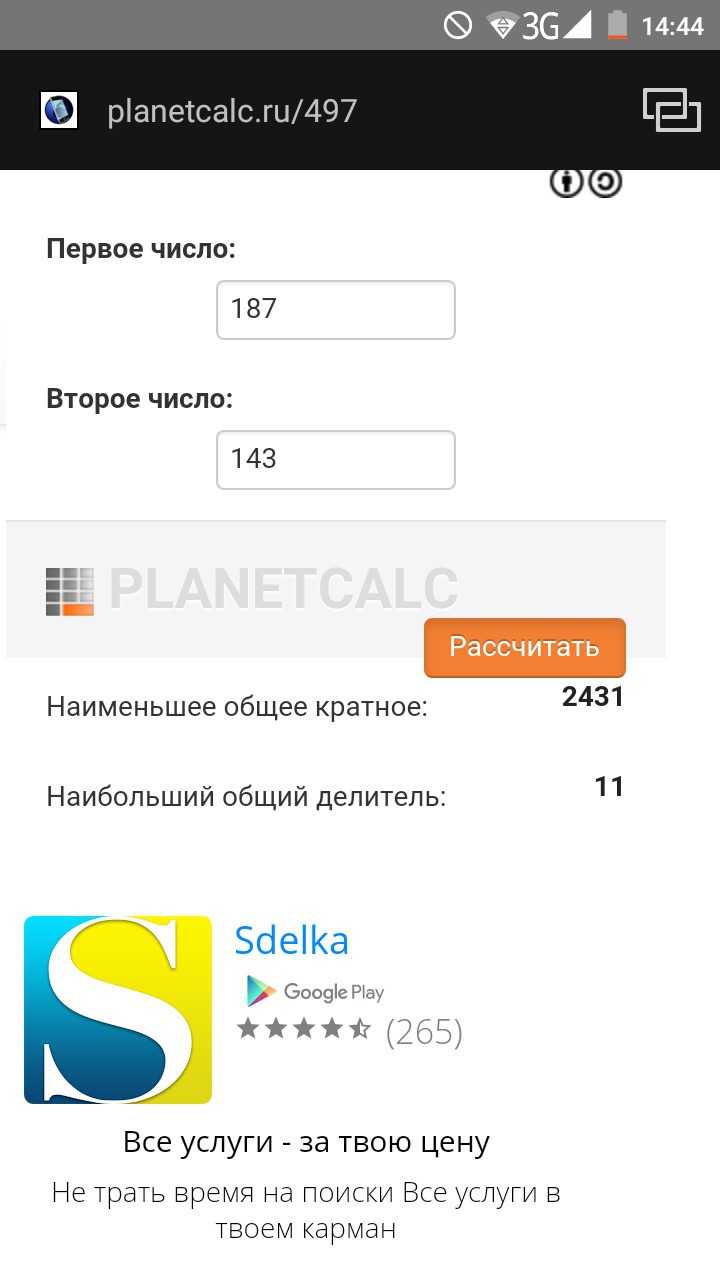Open the Sdelka app ad link
Screen dimensions: 720x1280
[292, 941]
